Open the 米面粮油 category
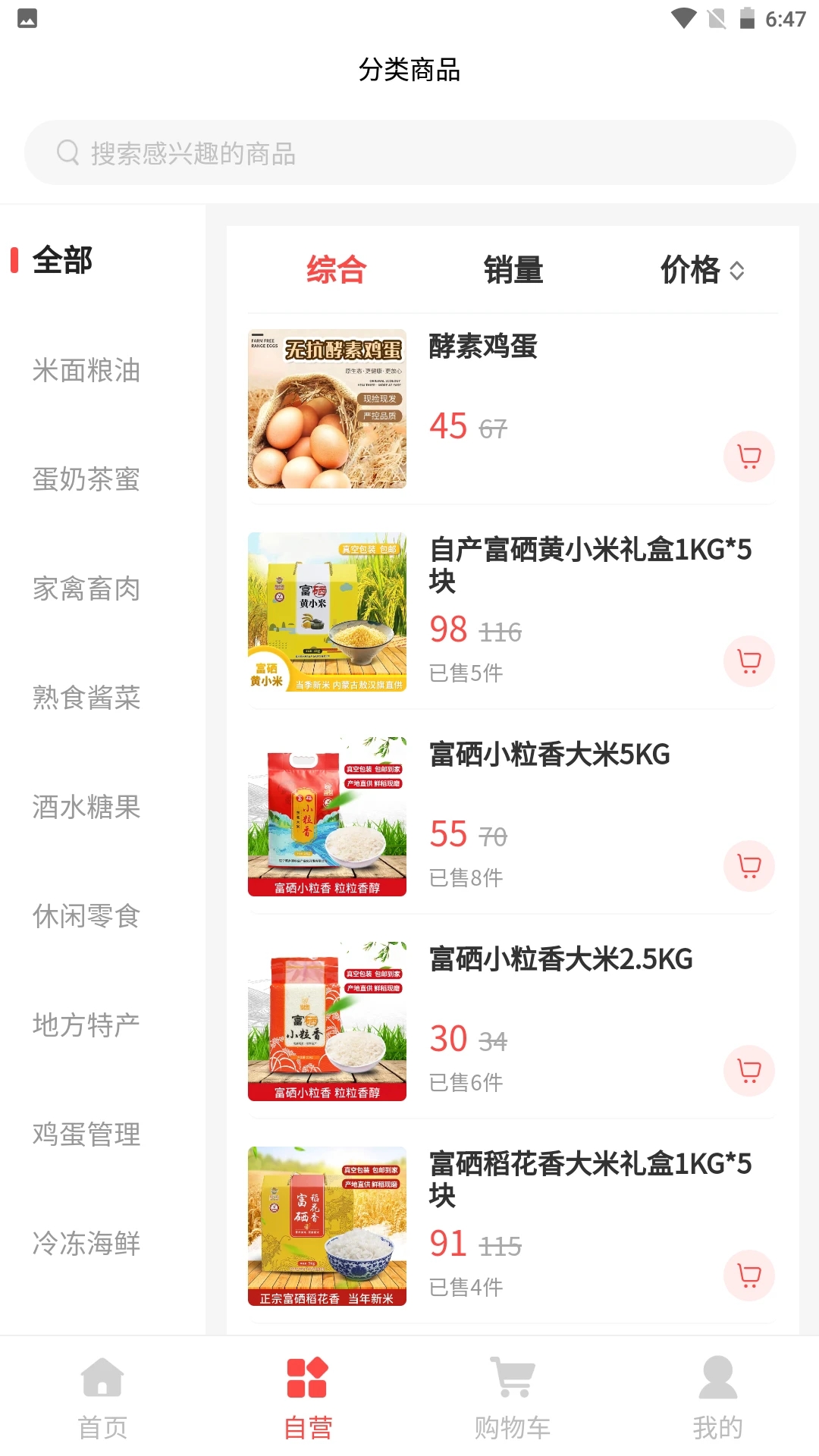The image size is (819, 1456). 86,371
